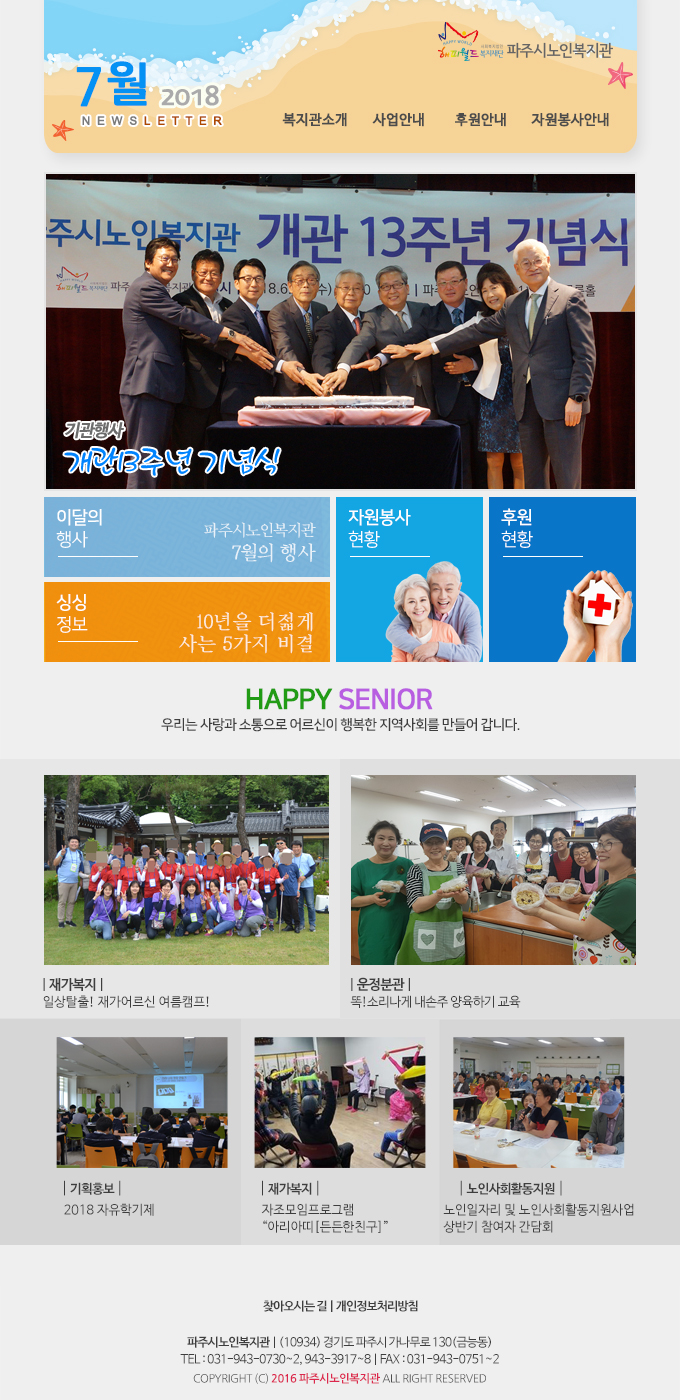Image resolution: width=680 pixels, height=1400 pixels.
Task: Select 후원안내 from the header navigation
Action: (x=480, y=120)
